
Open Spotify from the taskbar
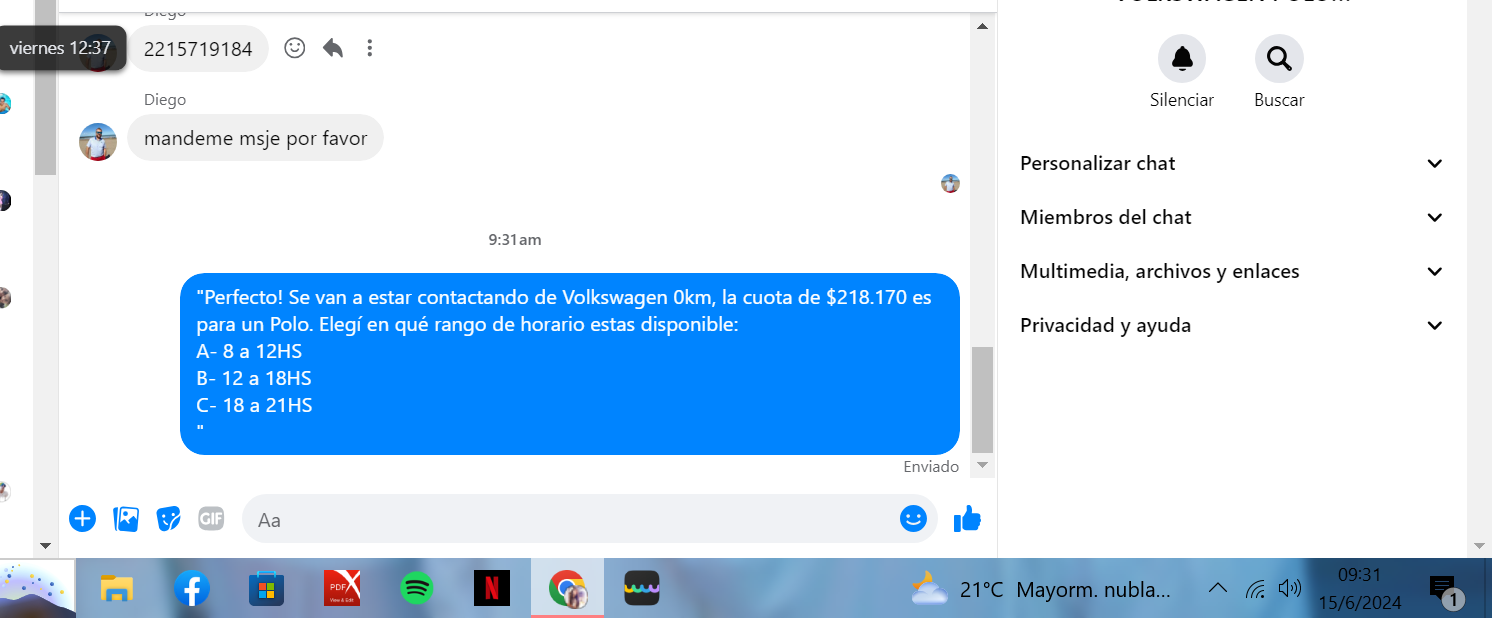417,588
